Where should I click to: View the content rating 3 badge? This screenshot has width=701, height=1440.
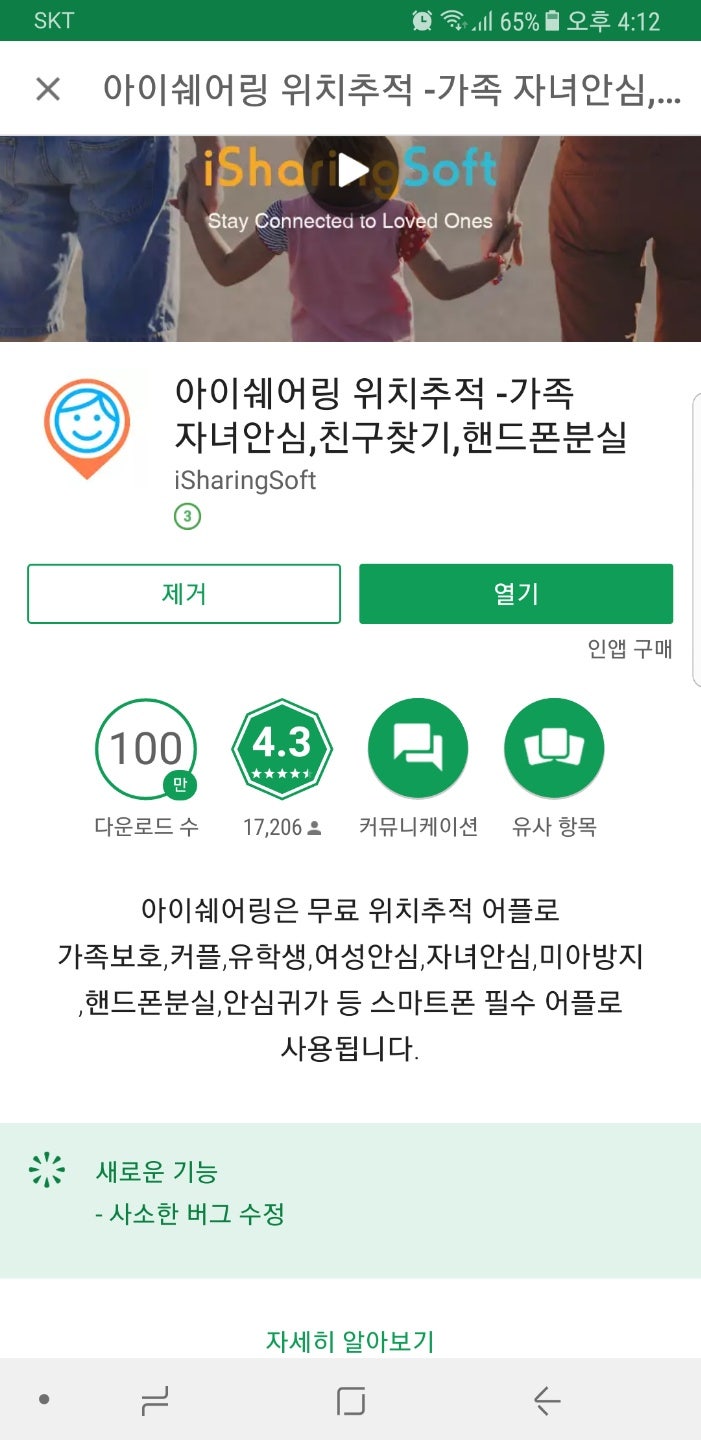187,517
